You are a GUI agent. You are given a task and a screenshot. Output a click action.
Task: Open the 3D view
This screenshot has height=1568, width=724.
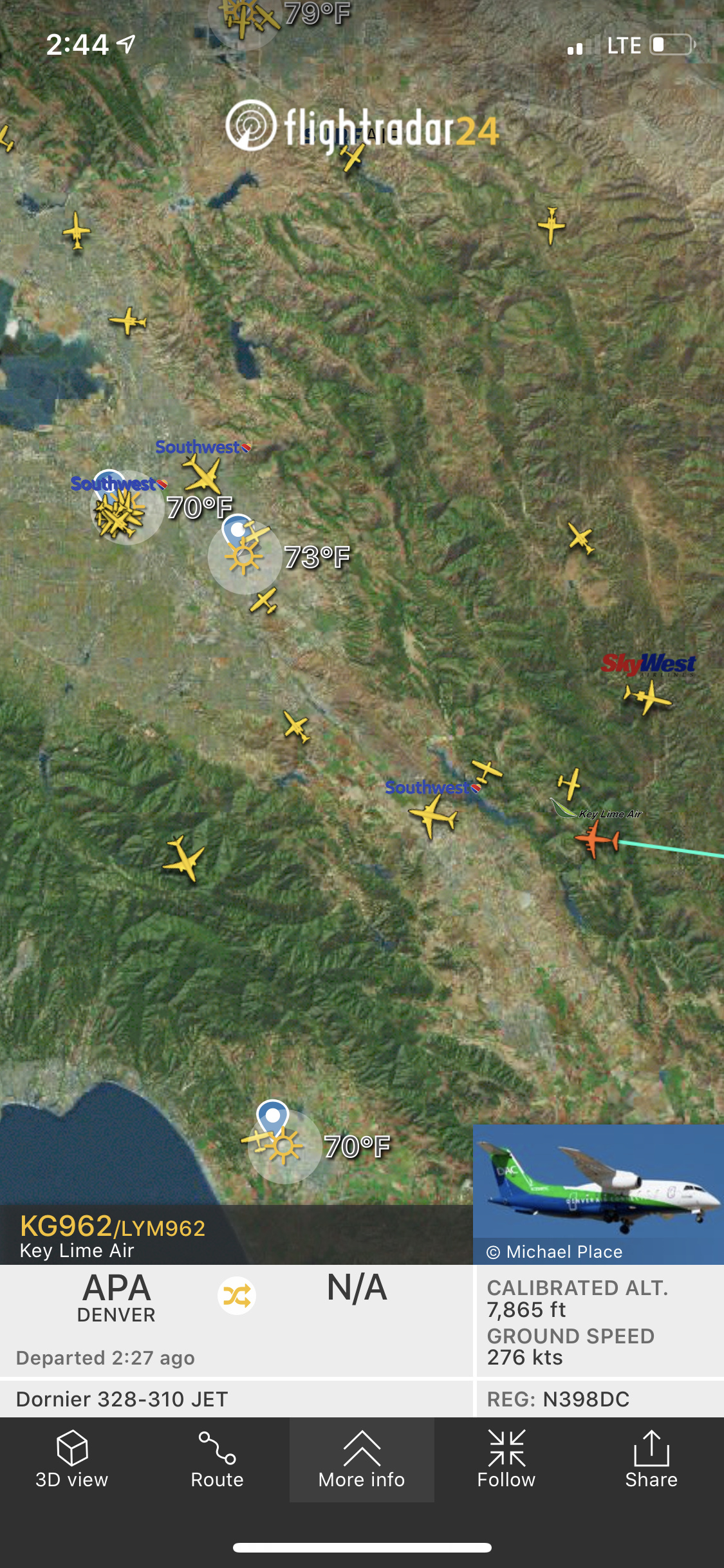tap(72, 1459)
